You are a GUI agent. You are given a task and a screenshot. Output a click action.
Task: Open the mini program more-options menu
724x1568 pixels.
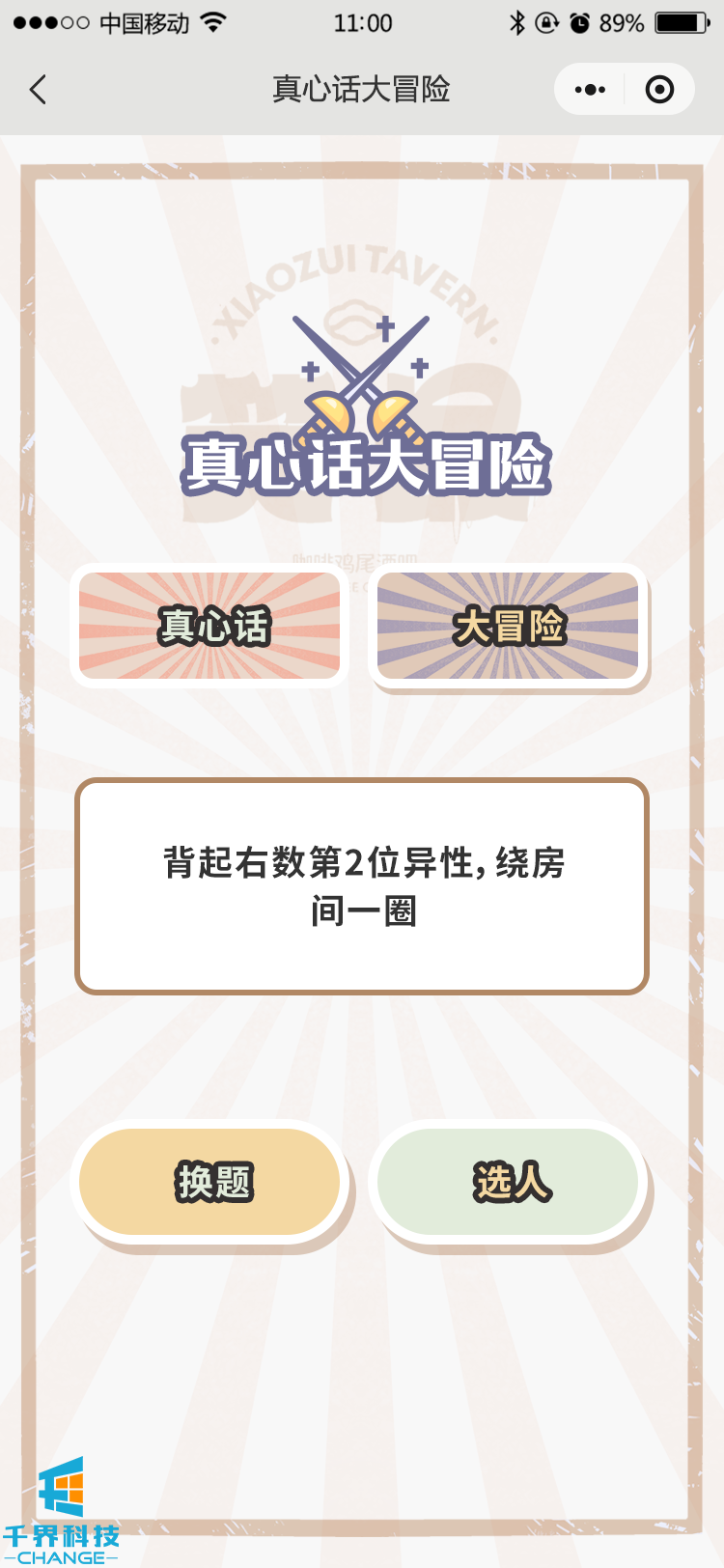(590, 90)
